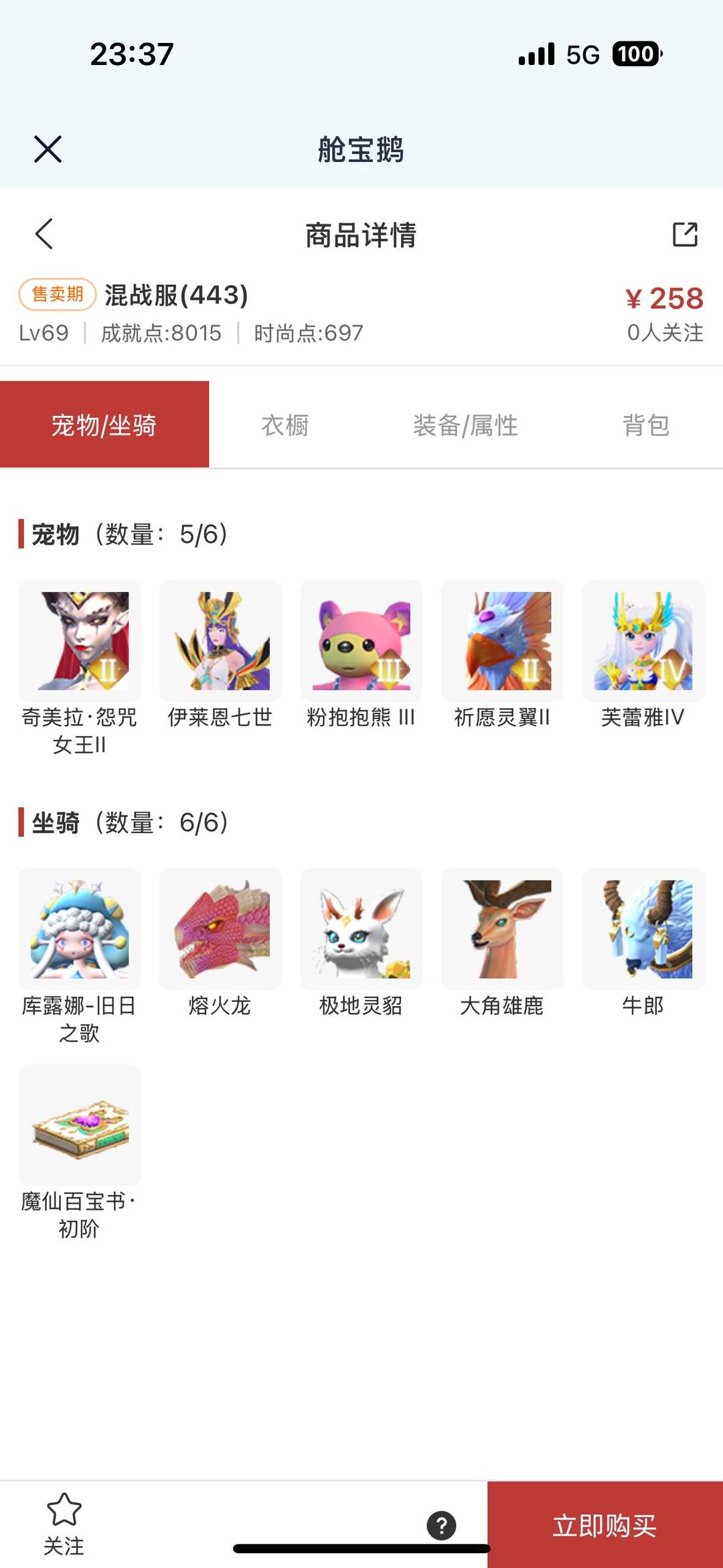723x1568 pixels.
Task: View the 魔仙百宝书·初阶 item thumbnail
Action: pos(79,1125)
